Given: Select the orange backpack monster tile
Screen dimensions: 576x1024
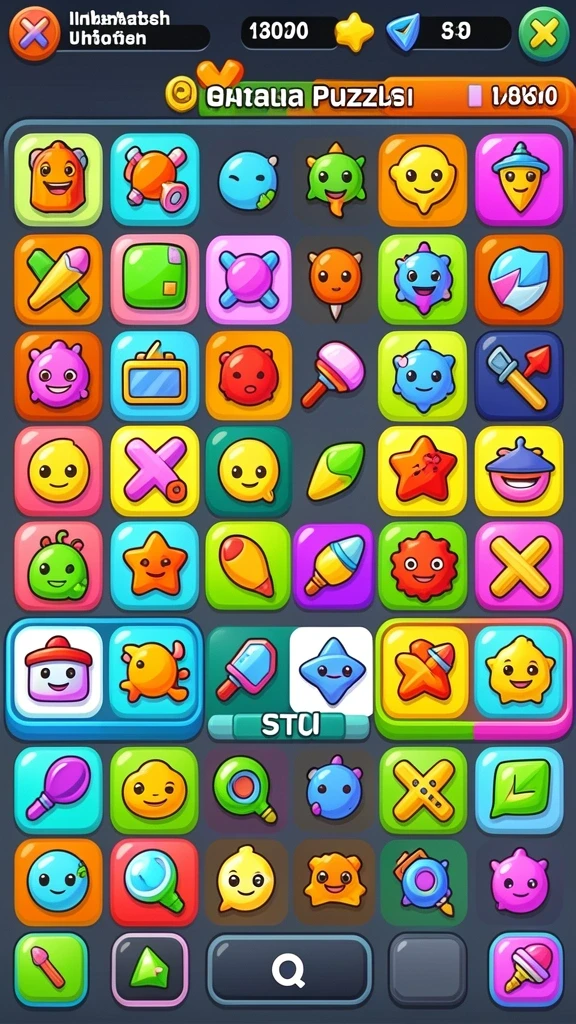Looking at the screenshot, I should tap(58, 179).
